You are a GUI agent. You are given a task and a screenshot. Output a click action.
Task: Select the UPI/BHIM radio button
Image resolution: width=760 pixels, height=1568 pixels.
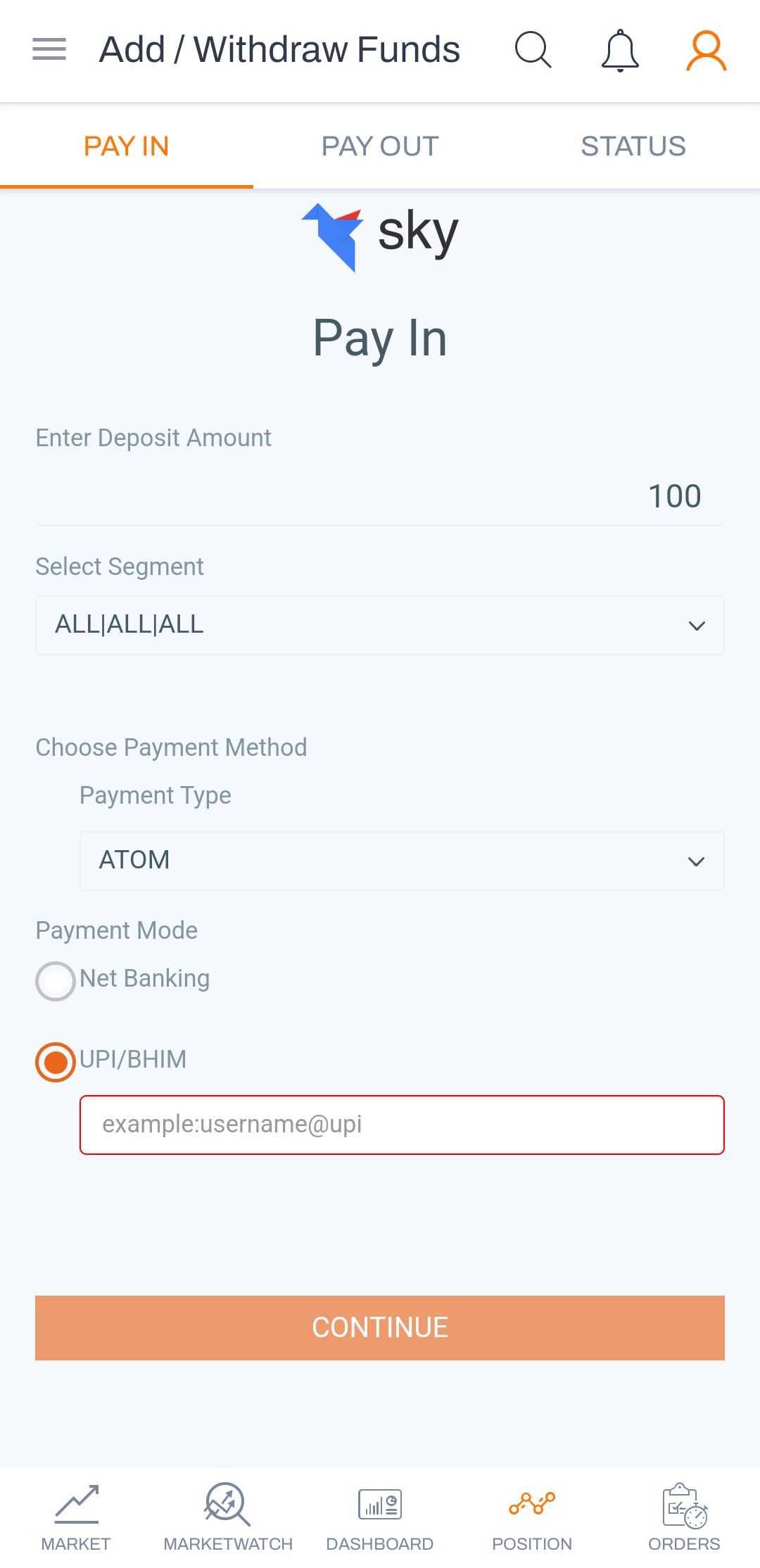pyautogui.click(x=56, y=1062)
